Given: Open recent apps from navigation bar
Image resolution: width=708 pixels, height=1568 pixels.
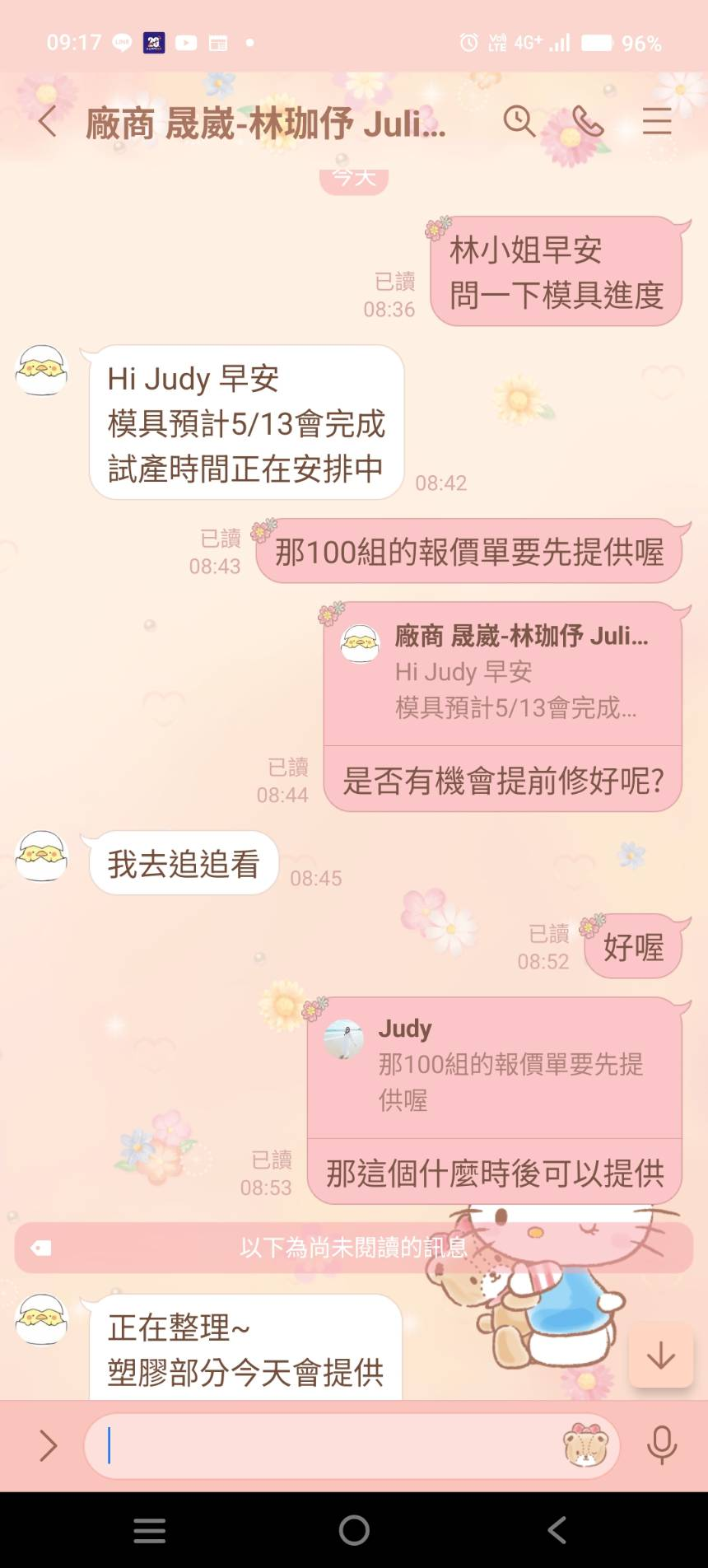Looking at the screenshot, I should click(150, 1530).
